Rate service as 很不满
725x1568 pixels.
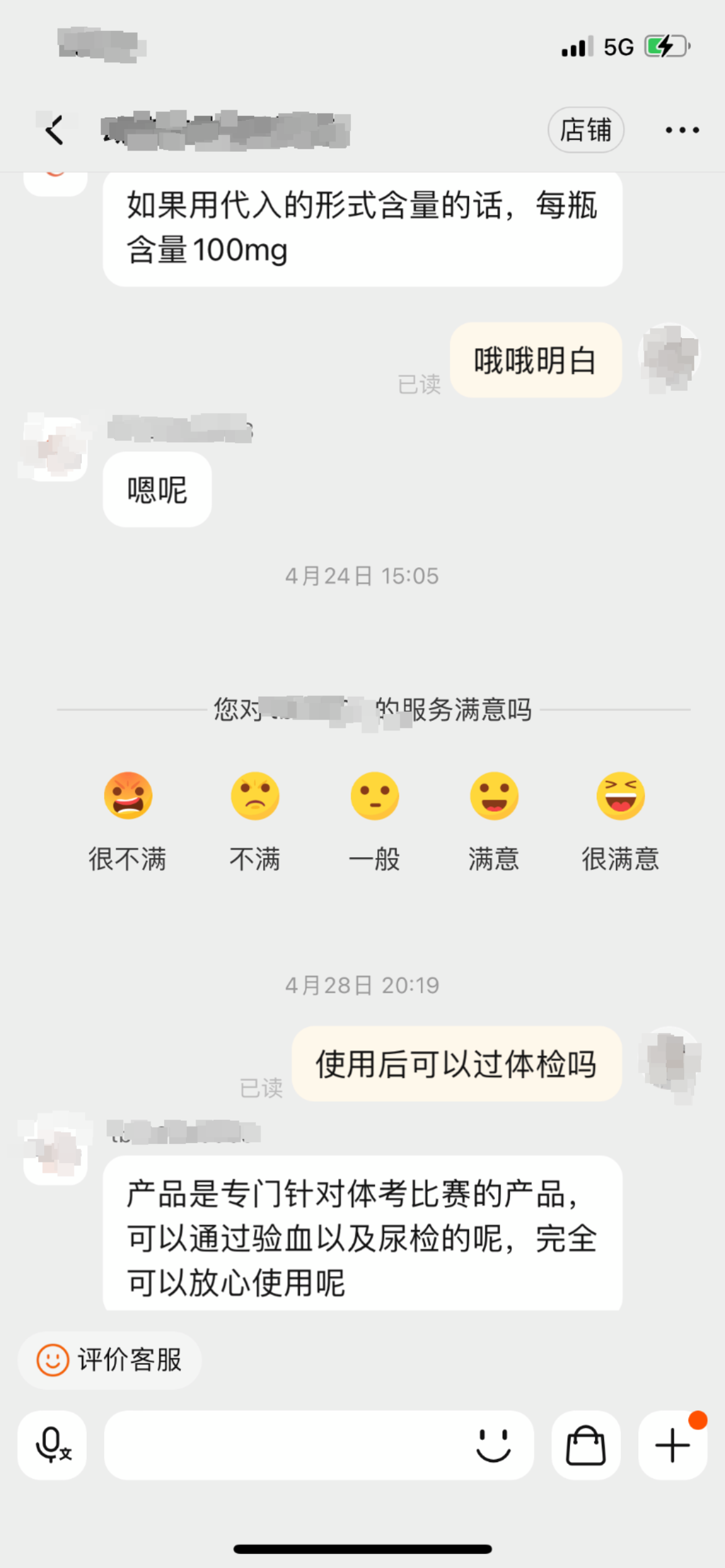click(x=128, y=796)
